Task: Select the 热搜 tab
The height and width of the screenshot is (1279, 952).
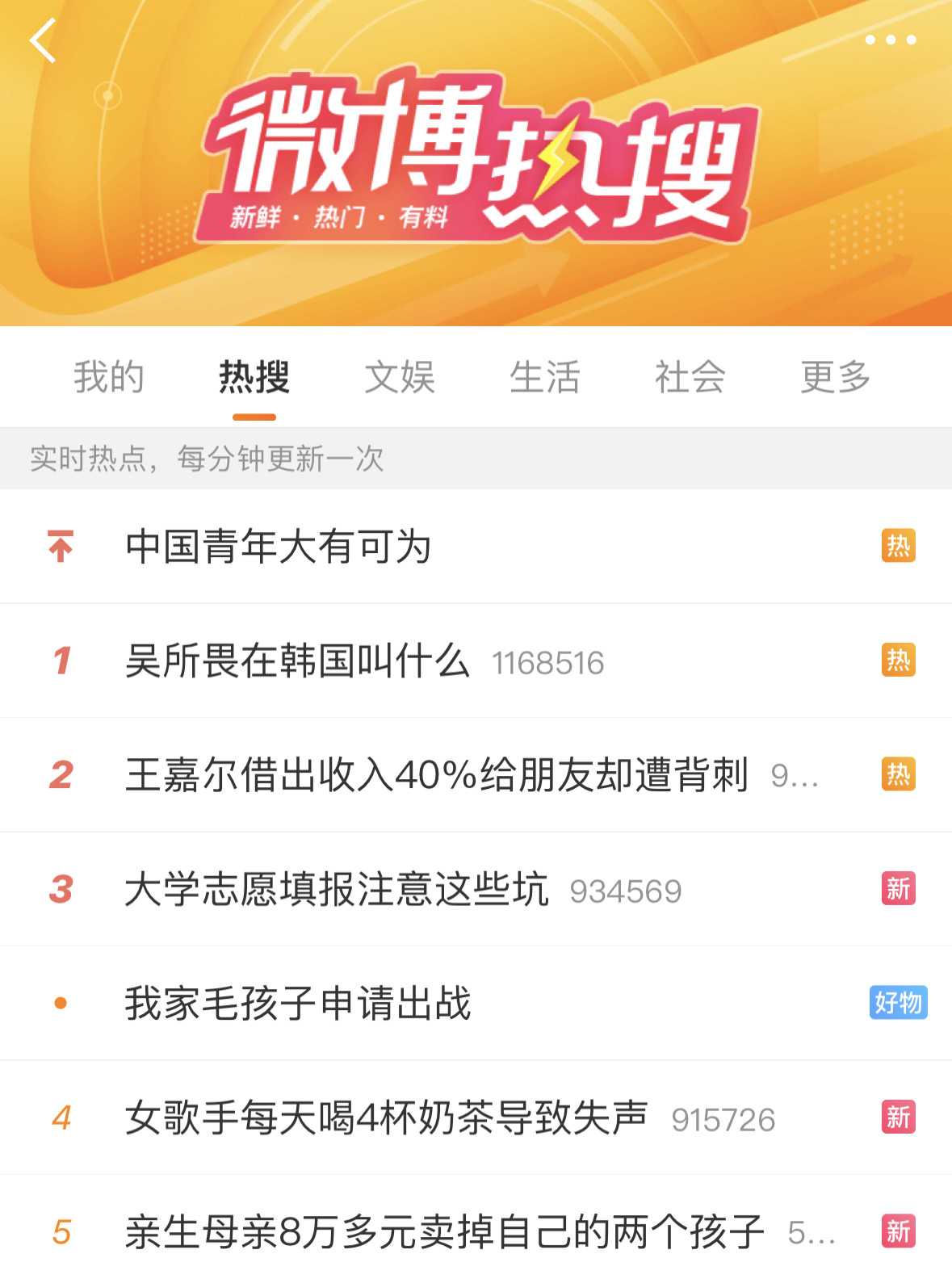Action: coord(254,377)
